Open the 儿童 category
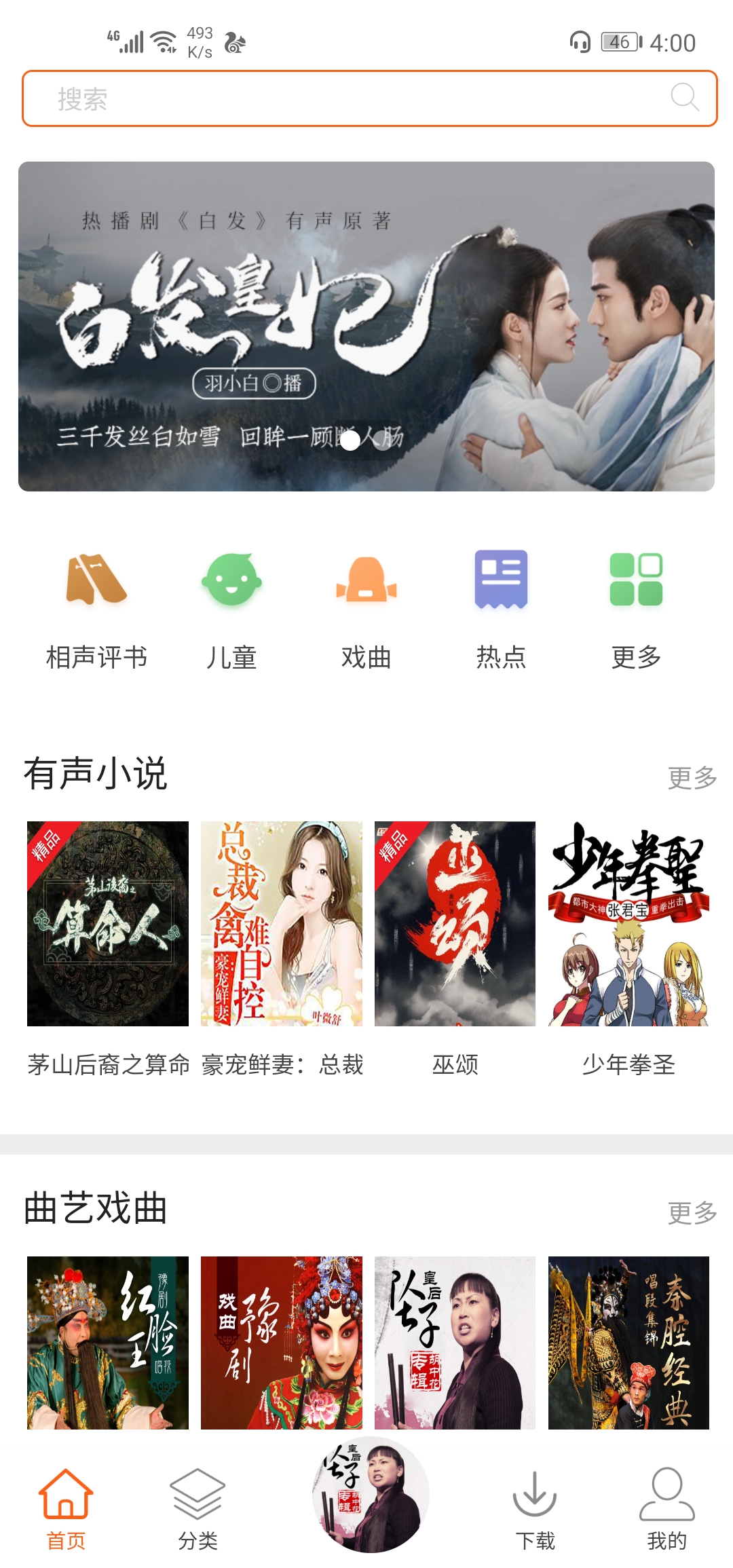This screenshot has width=733, height=1568. pos(231,611)
